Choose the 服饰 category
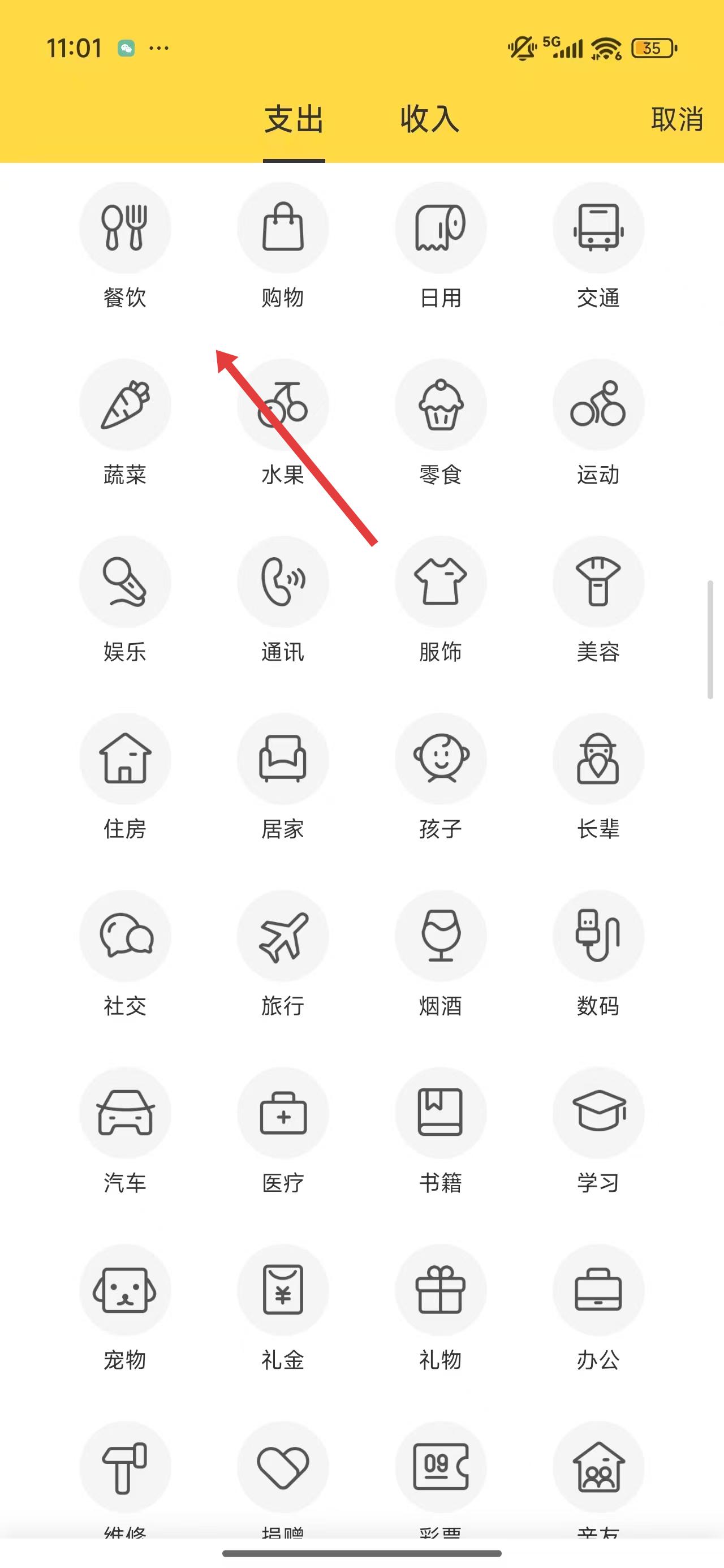 tap(440, 583)
